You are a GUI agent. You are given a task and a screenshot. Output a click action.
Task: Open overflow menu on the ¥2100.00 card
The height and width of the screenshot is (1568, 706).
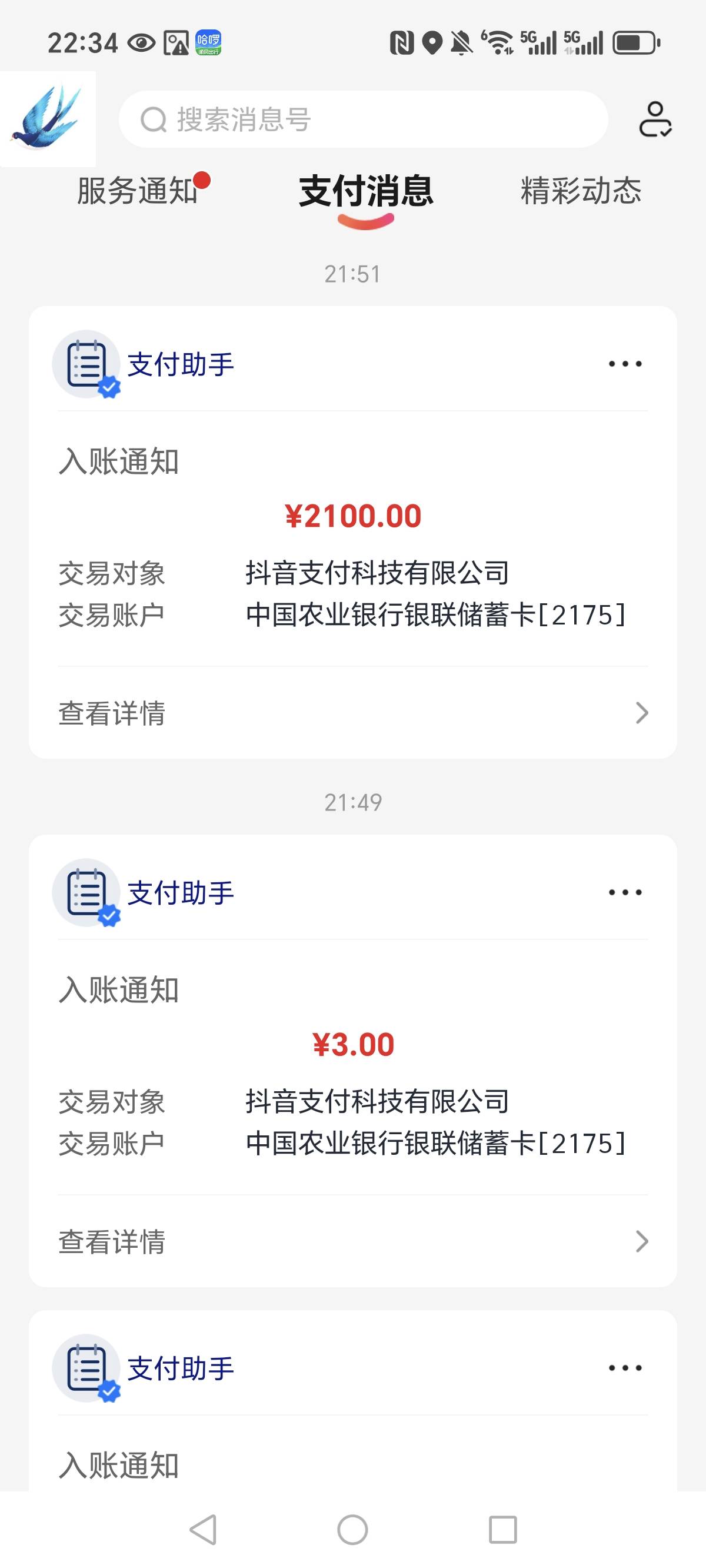[x=625, y=364]
